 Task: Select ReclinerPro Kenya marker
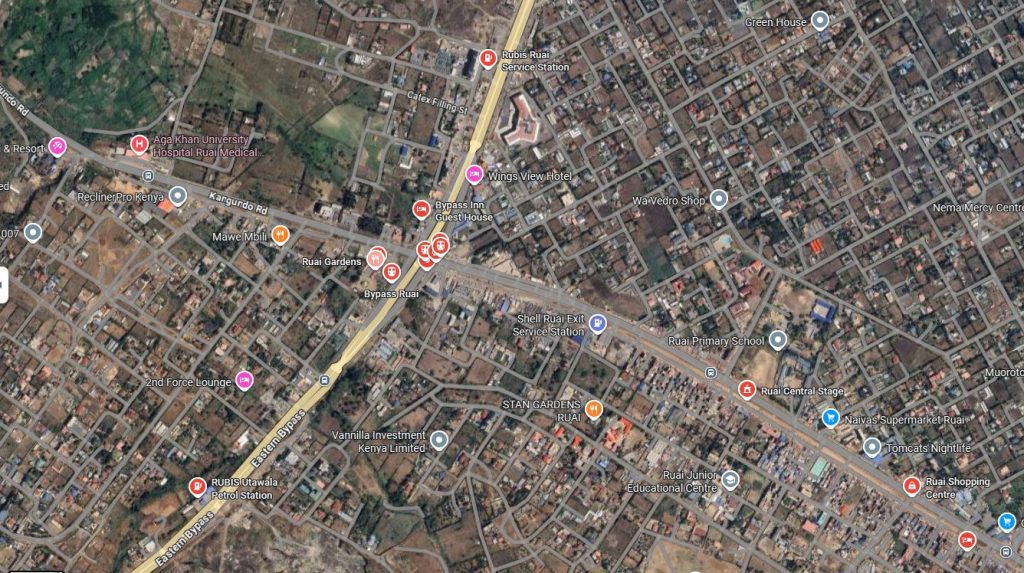coord(178,196)
